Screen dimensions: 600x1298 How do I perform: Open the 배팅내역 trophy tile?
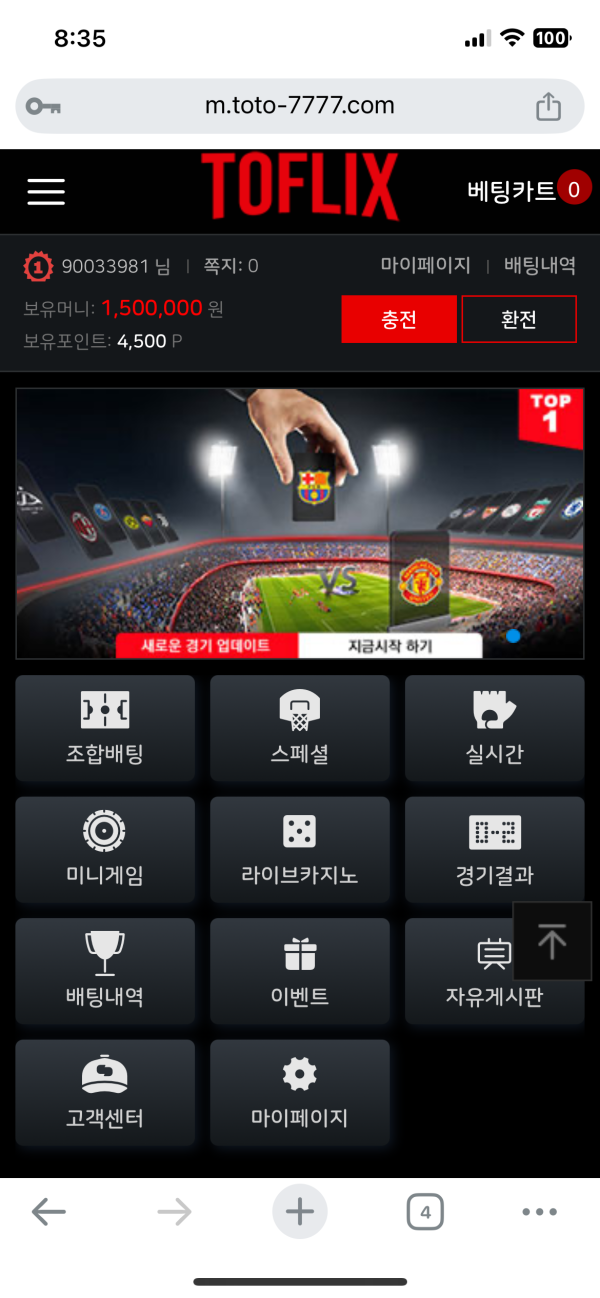(105, 970)
